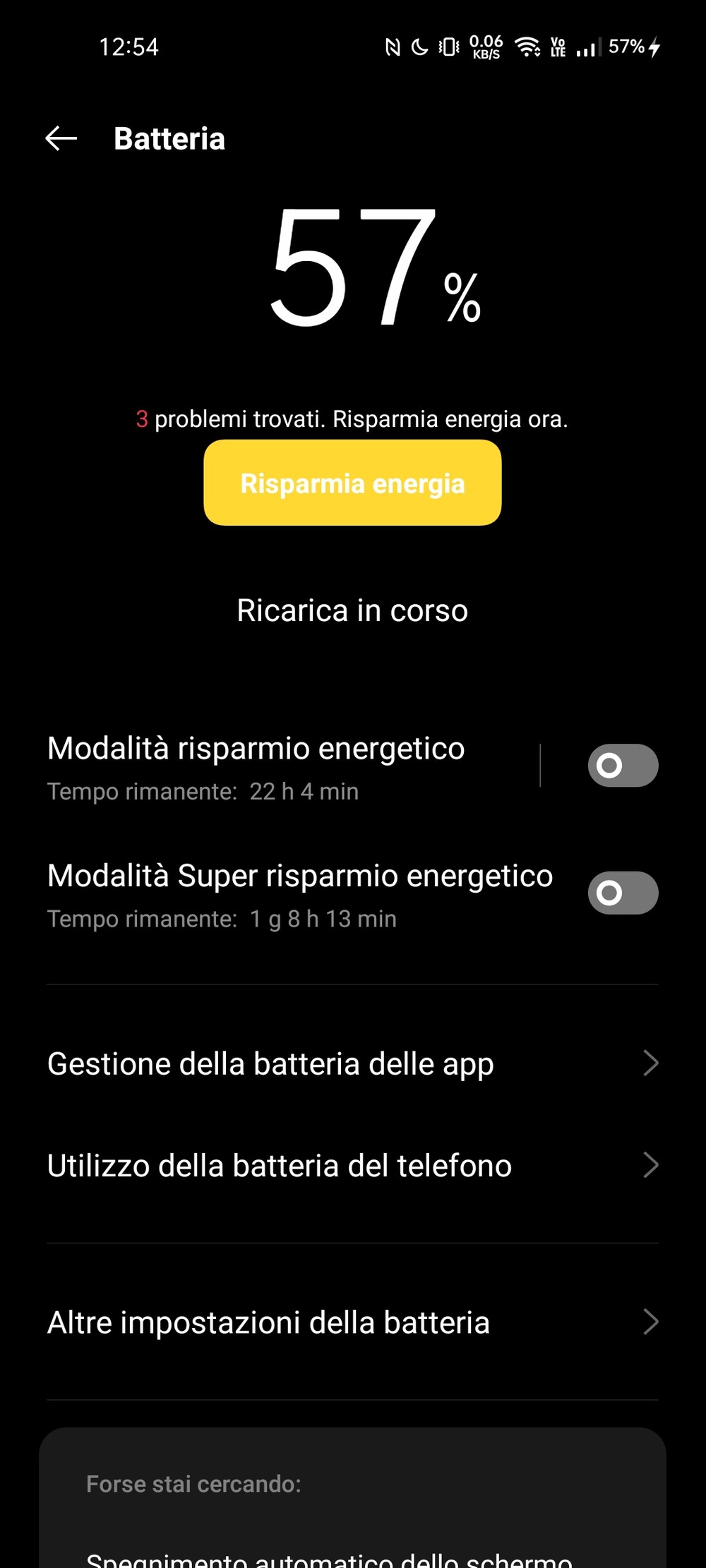Screen dimensions: 706x1568
Task: Go back from the Batteria screen
Action: point(61,138)
